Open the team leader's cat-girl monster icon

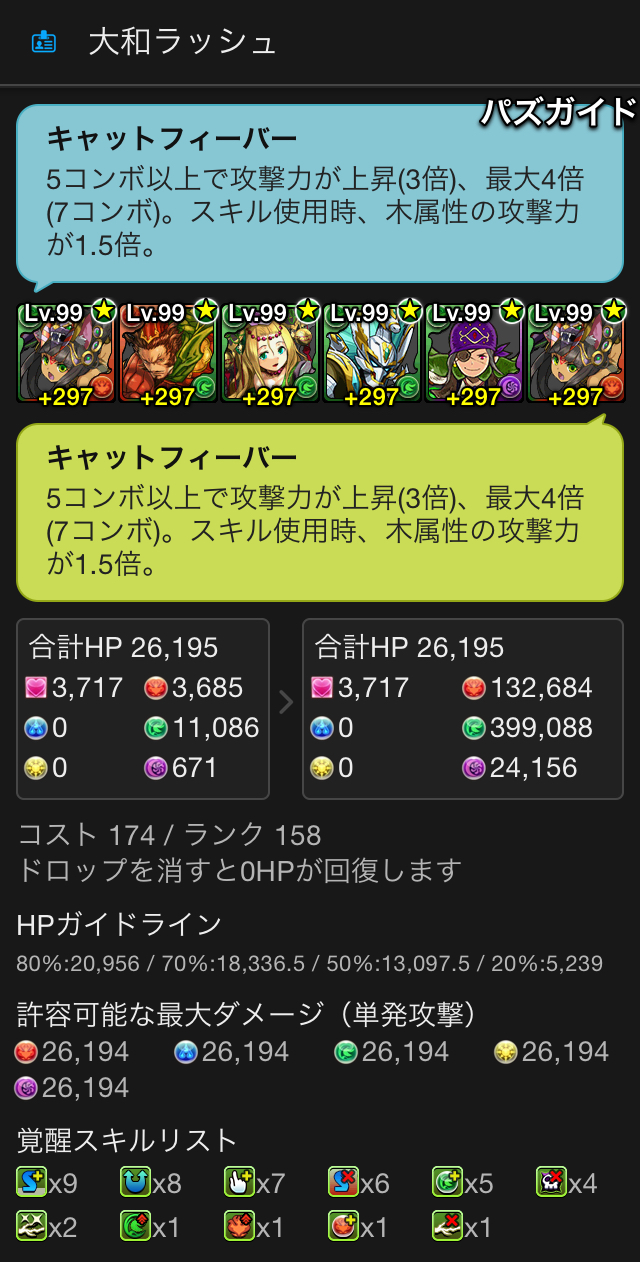[x=66, y=353]
